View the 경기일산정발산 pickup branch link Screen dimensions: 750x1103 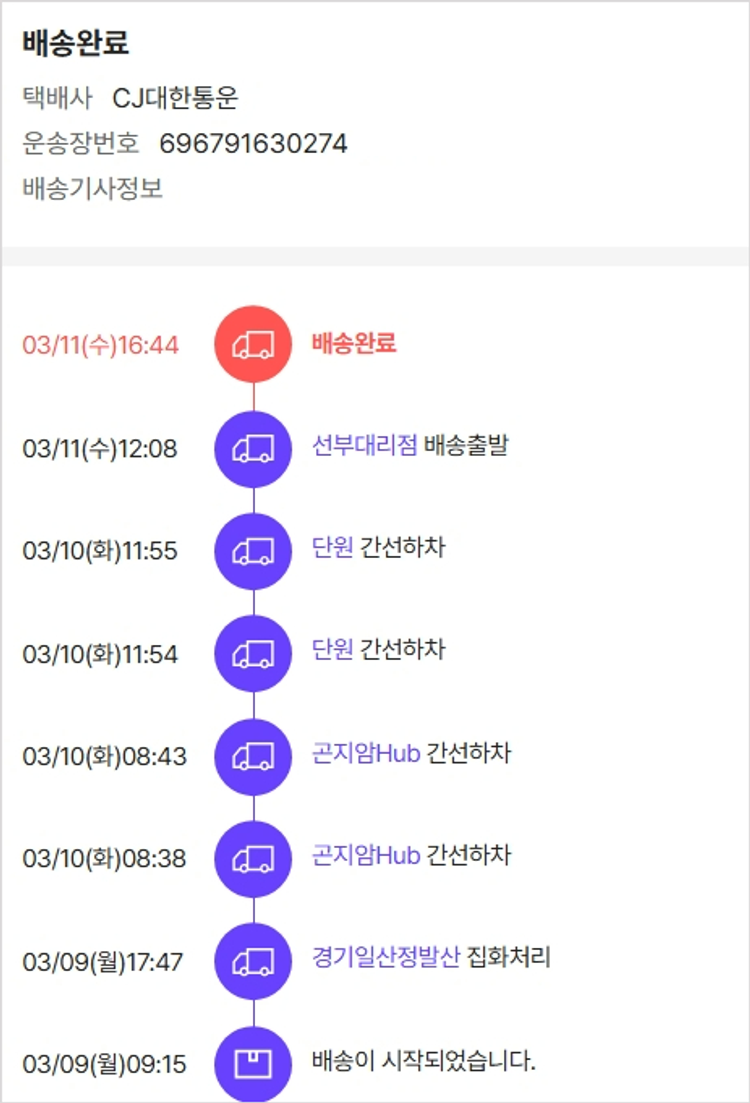click(386, 958)
